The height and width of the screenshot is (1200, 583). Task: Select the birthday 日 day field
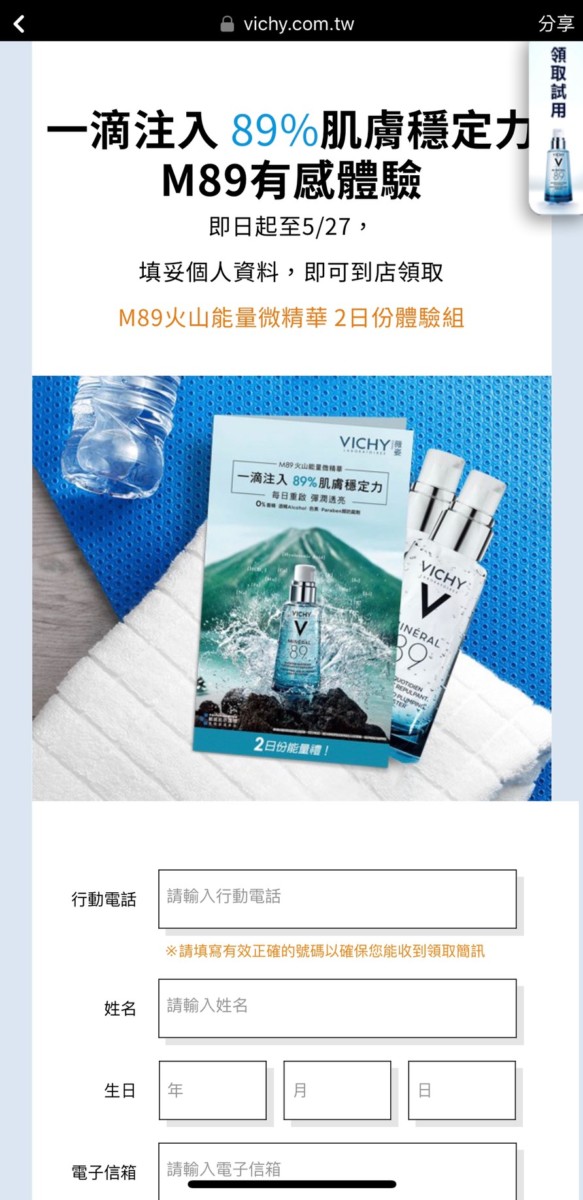(462, 1090)
